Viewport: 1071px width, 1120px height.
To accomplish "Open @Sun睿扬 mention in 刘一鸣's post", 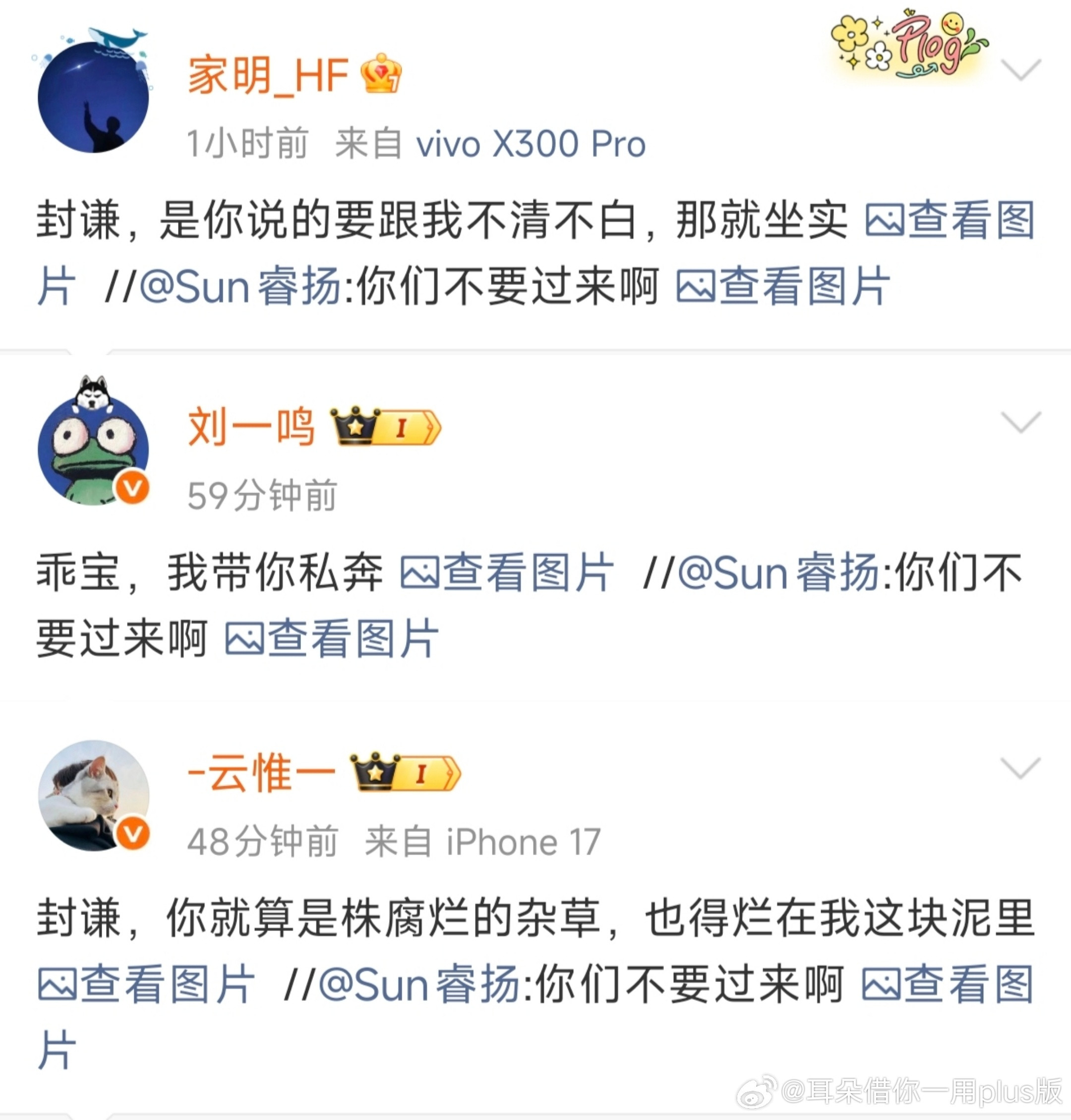I will pos(777,572).
